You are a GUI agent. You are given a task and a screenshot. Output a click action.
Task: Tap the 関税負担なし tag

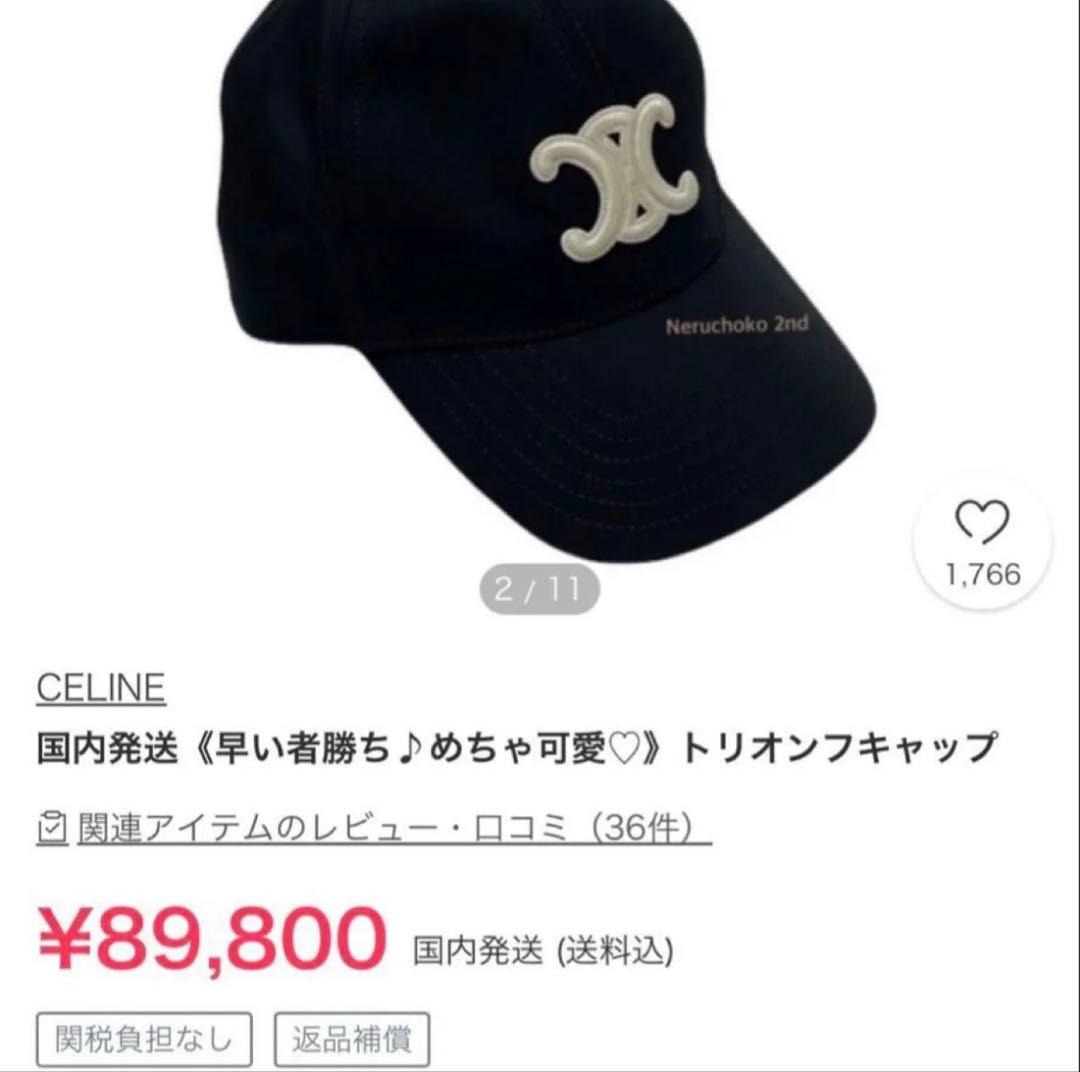(x=144, y=1040)
